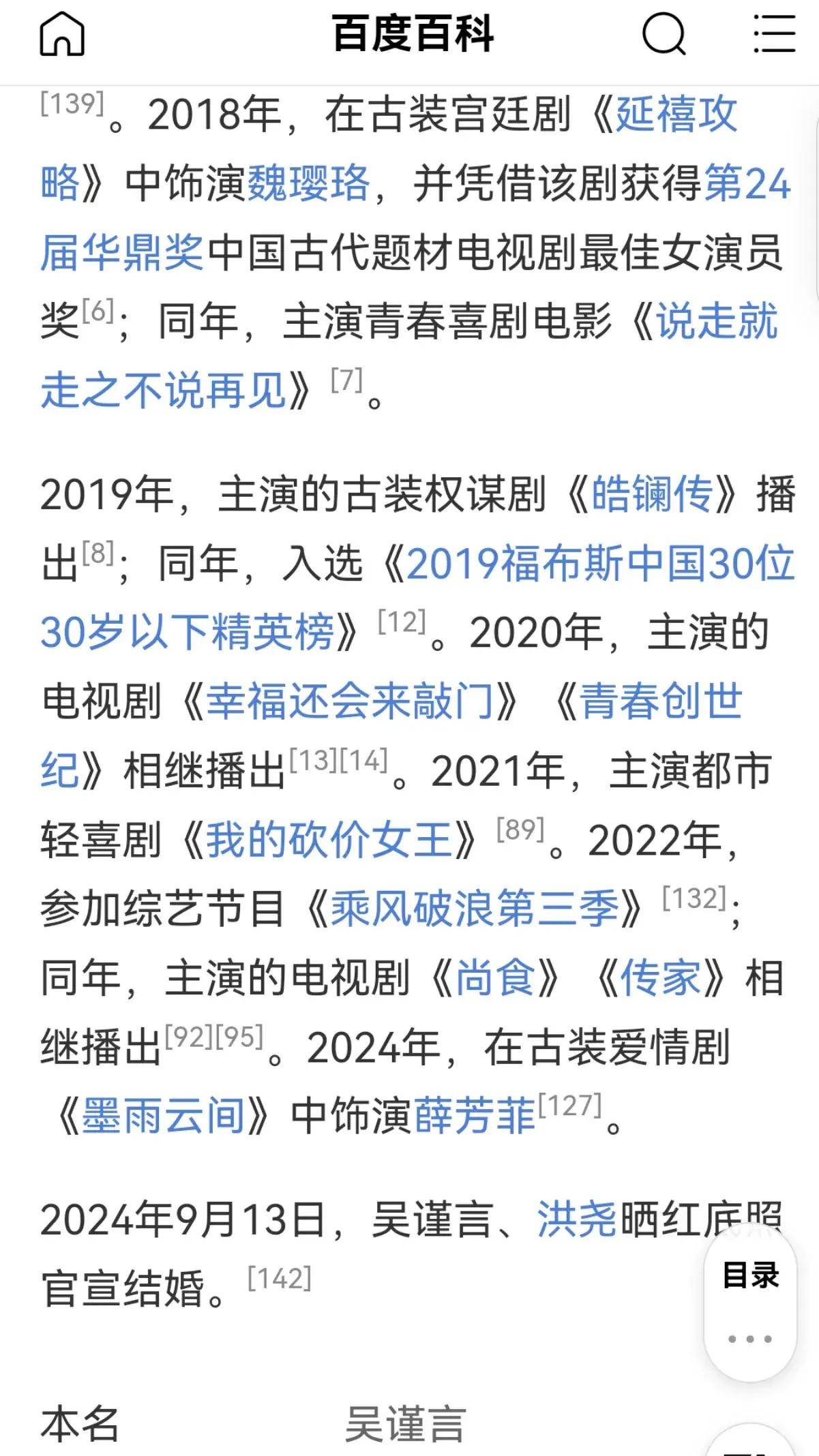Open the 洪尧 link
This screenshot has width=819, height=1456.
(x=577, y=1219)
